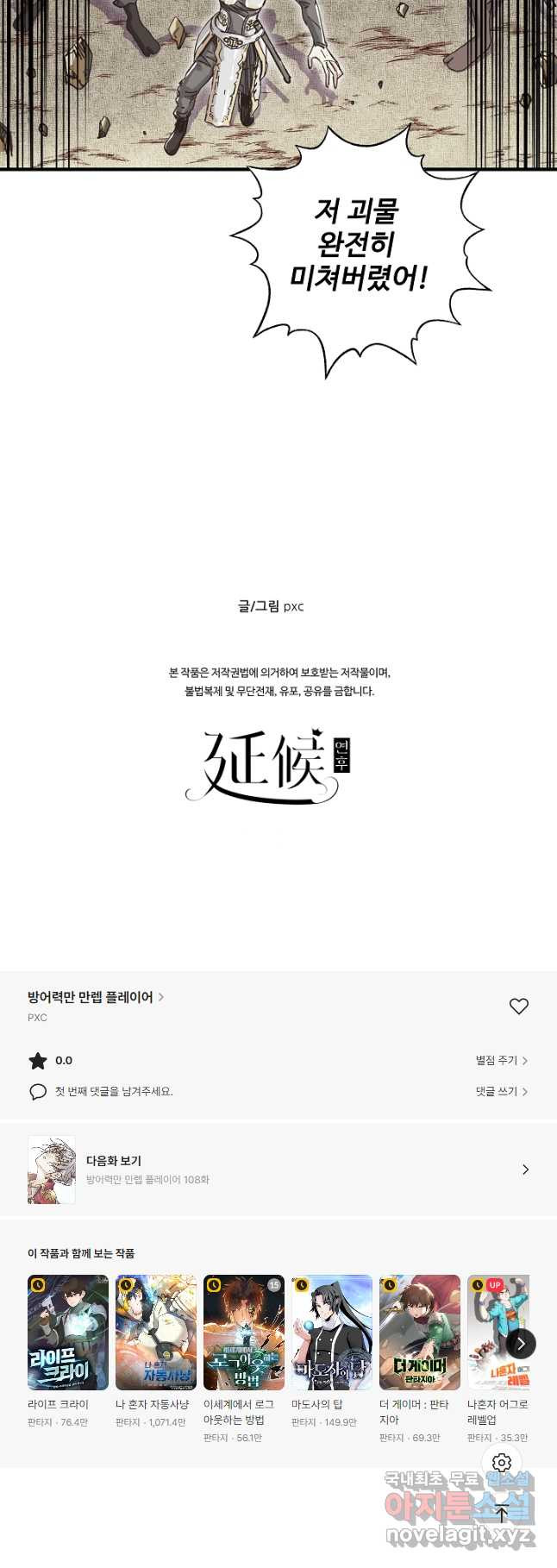Image resolution: width=557 pixels, height=1568 pixels.
Task: Tap 별점 주기 to rate
Action: (501, 1060)
